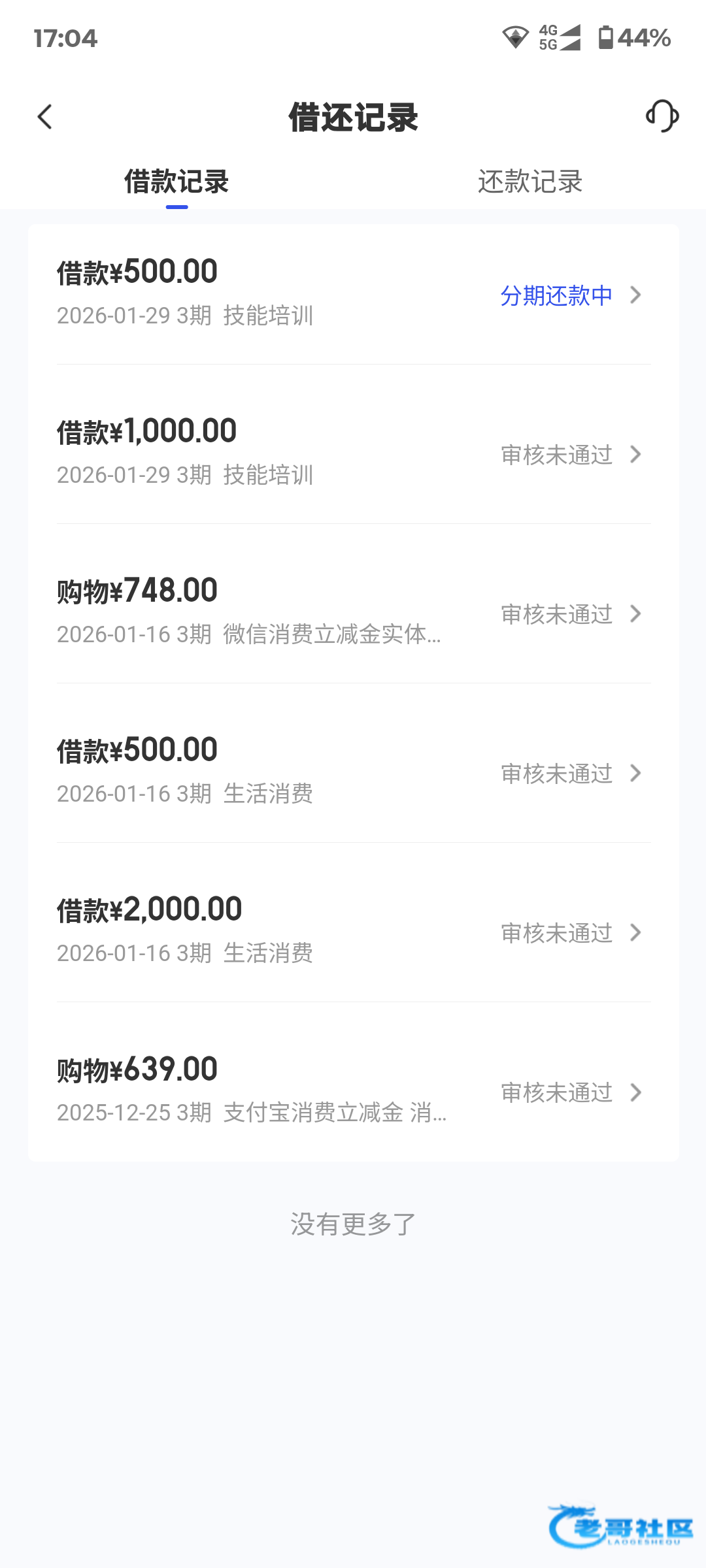
Task: Open the rejected ¥500.00 生活消费 loan
Action: pyautogui.click(x=353, y=772)
